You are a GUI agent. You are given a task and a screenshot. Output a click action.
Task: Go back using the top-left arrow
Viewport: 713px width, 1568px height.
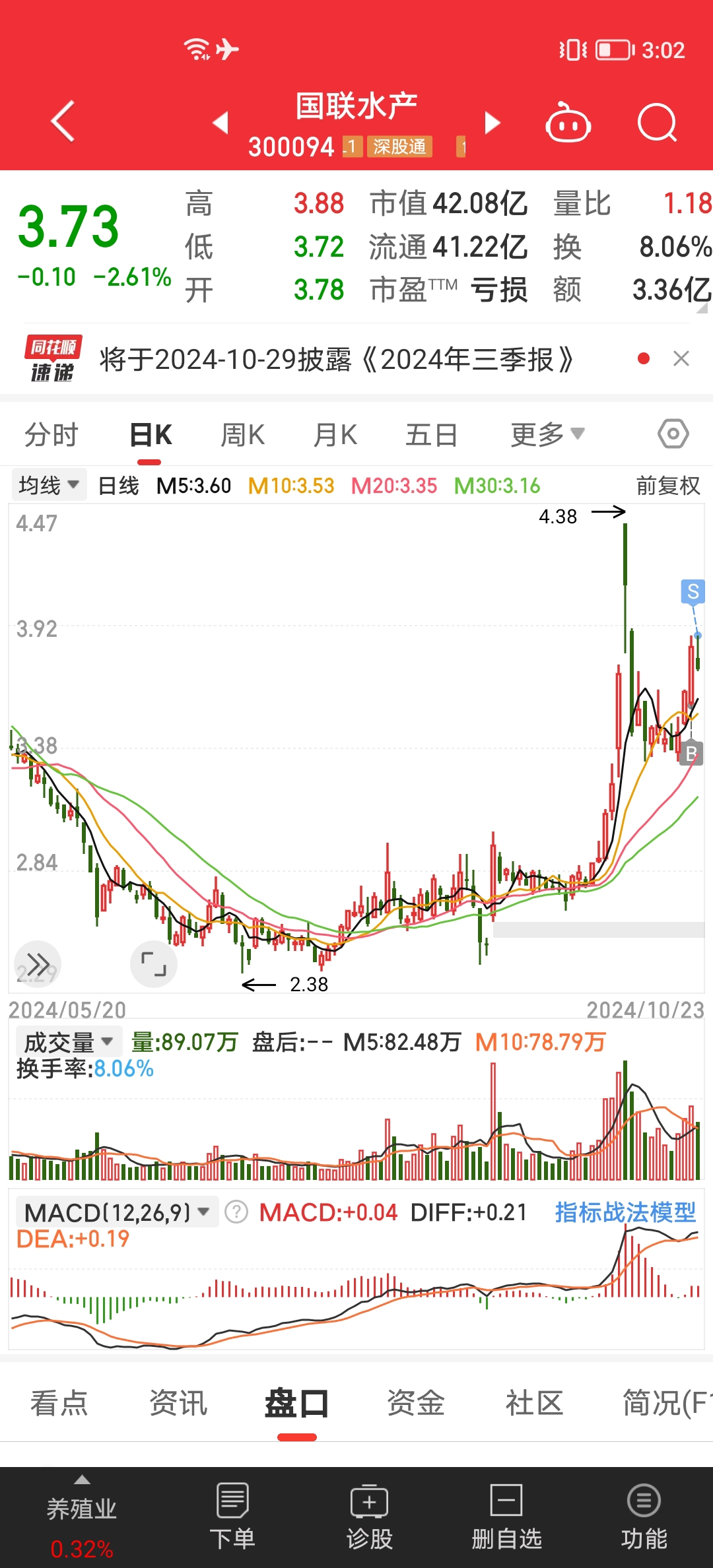pos(63,121)
